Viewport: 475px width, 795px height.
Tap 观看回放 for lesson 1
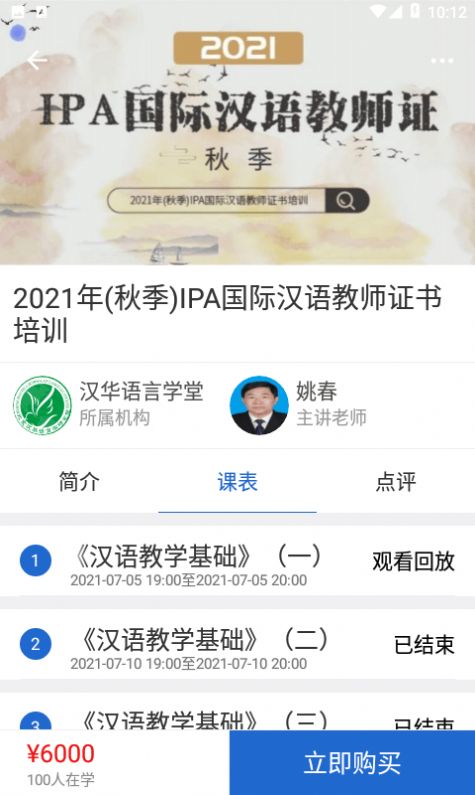[413, 561]
